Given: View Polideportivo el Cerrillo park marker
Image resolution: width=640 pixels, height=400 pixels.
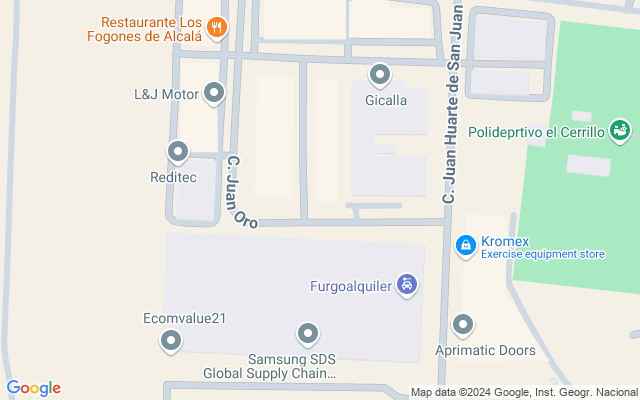Looking at the screenshot, I should [x=620, y=131].
